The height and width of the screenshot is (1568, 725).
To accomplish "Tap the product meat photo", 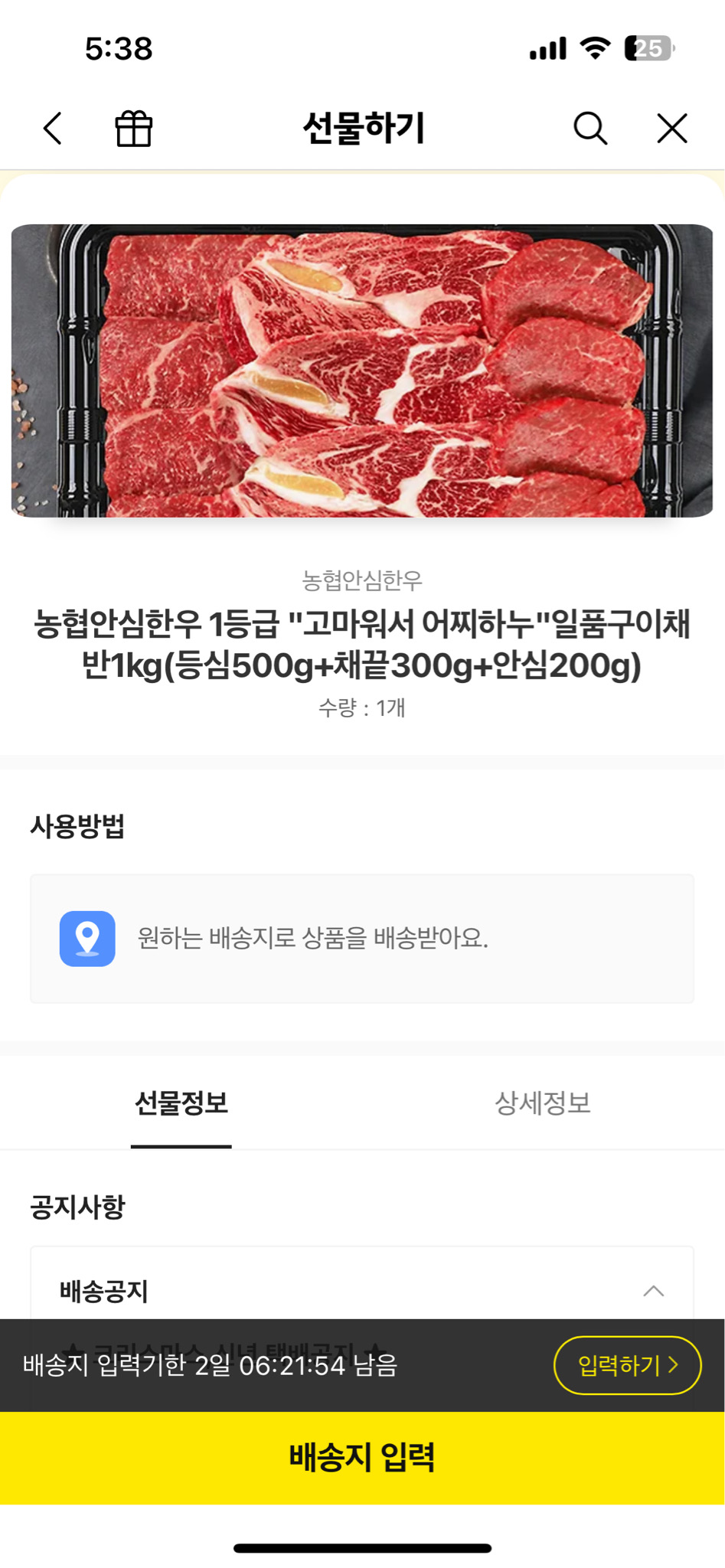I will [x=362, y=371].
